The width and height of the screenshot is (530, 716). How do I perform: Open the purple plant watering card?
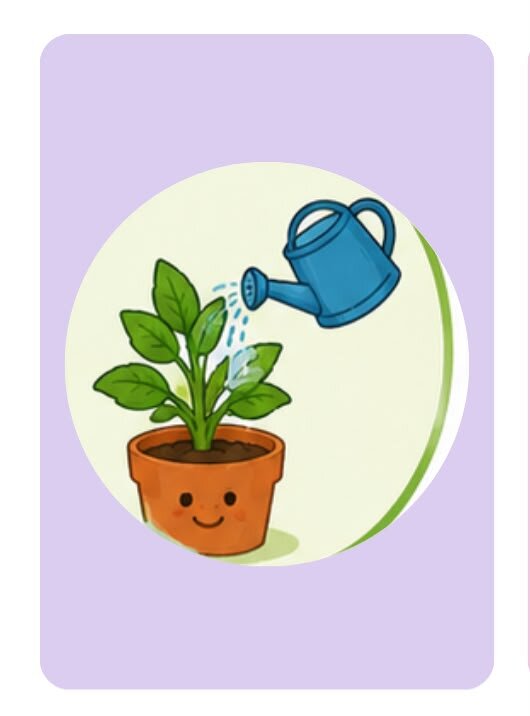pyautogui.click(x=267, y=361)
